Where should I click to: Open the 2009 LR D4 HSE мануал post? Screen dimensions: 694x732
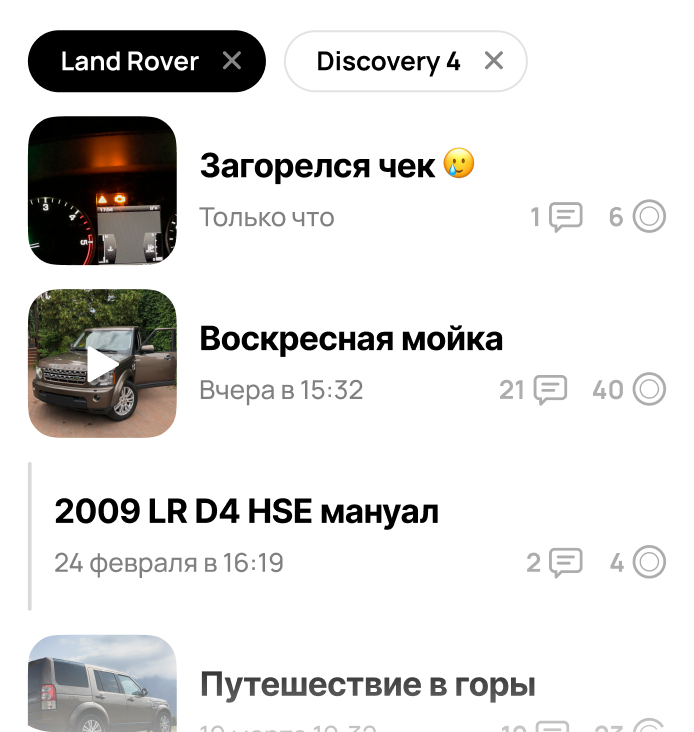point(246,512)
